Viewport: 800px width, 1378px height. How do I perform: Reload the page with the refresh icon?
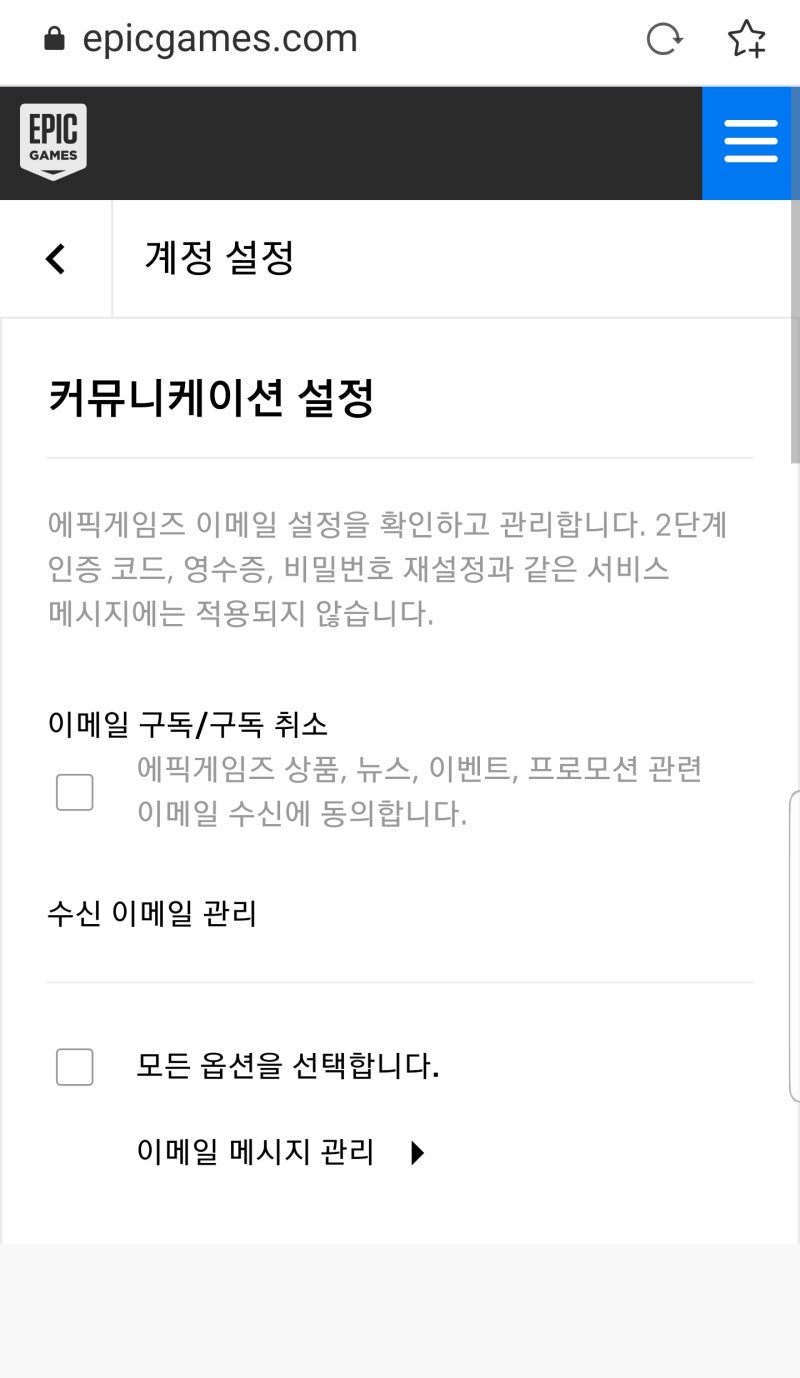pyautogui.click(x=664, y=38)
